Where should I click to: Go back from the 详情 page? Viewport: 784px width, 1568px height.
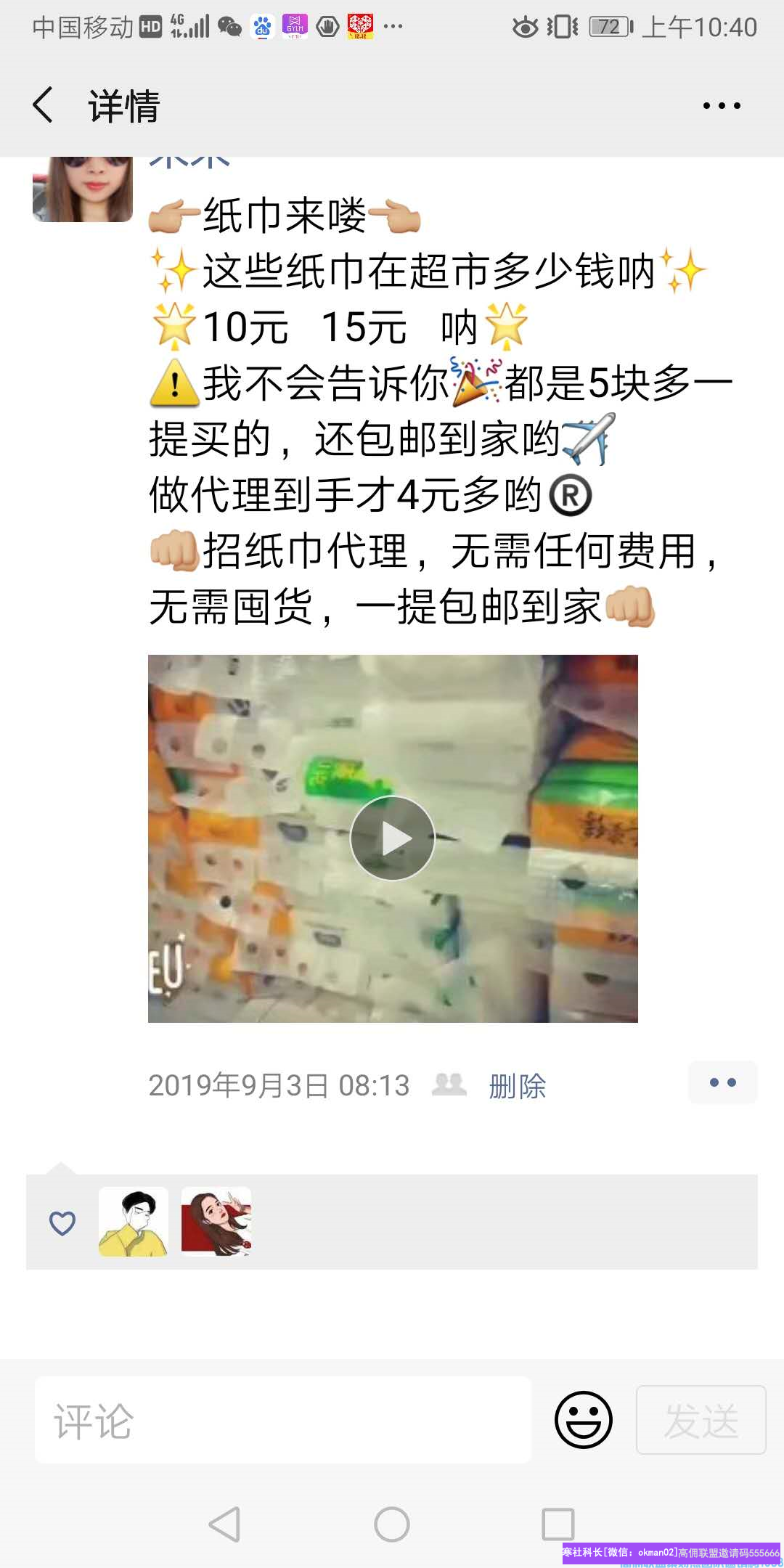click(44, 105)
